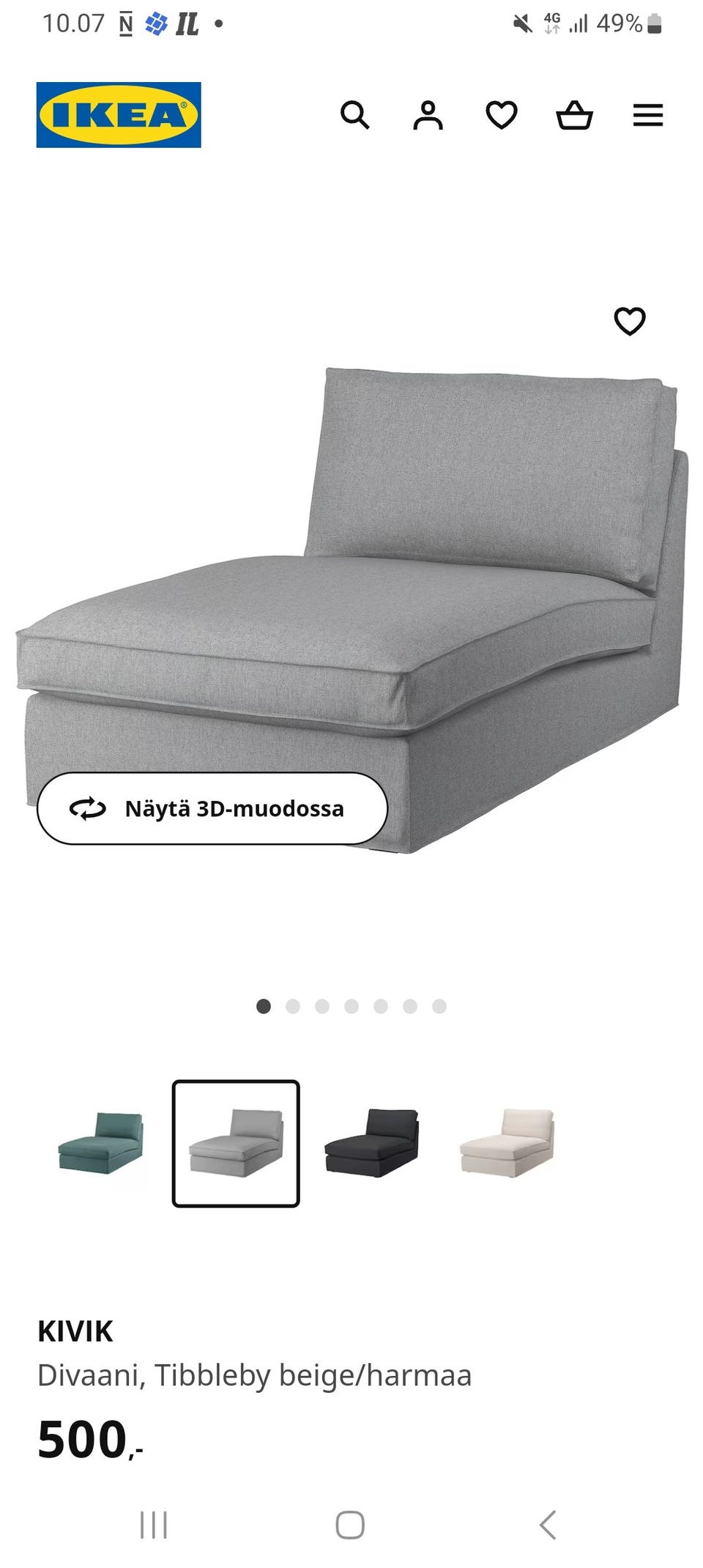
Task: Choose the dark anthracite sofa variant
Action: click(x=371, y=1143)
